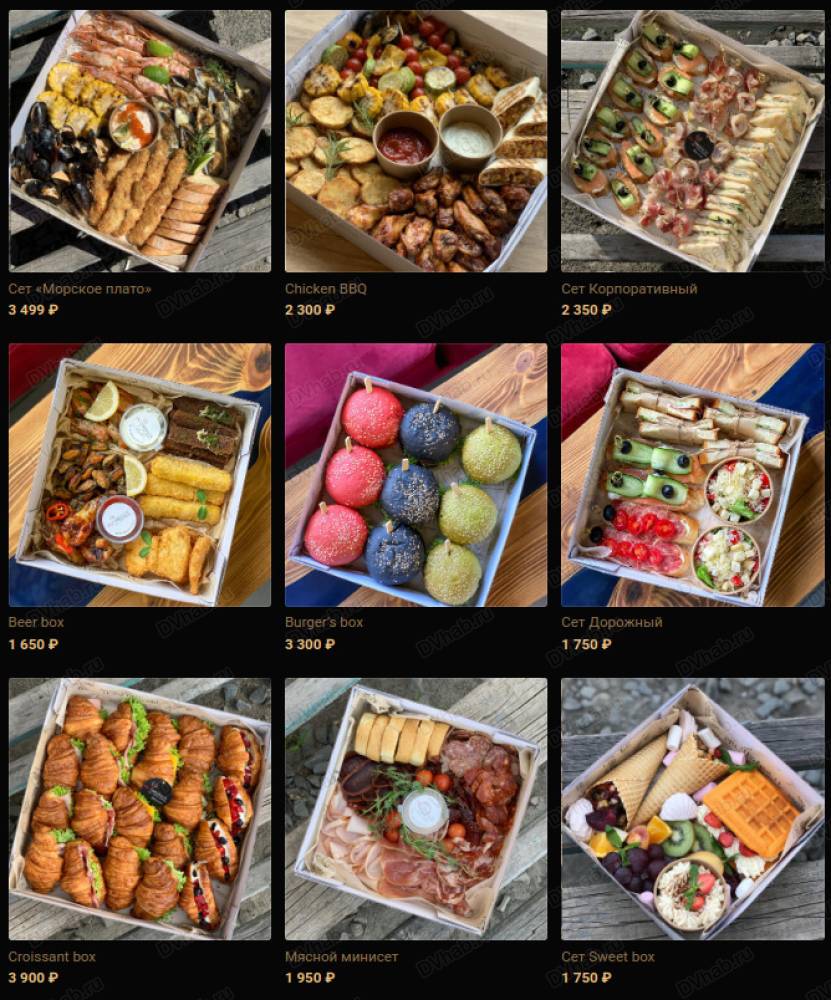Open the Croissant box card
Viewport: 831px width, 1000px height.
tap(140, 809)
